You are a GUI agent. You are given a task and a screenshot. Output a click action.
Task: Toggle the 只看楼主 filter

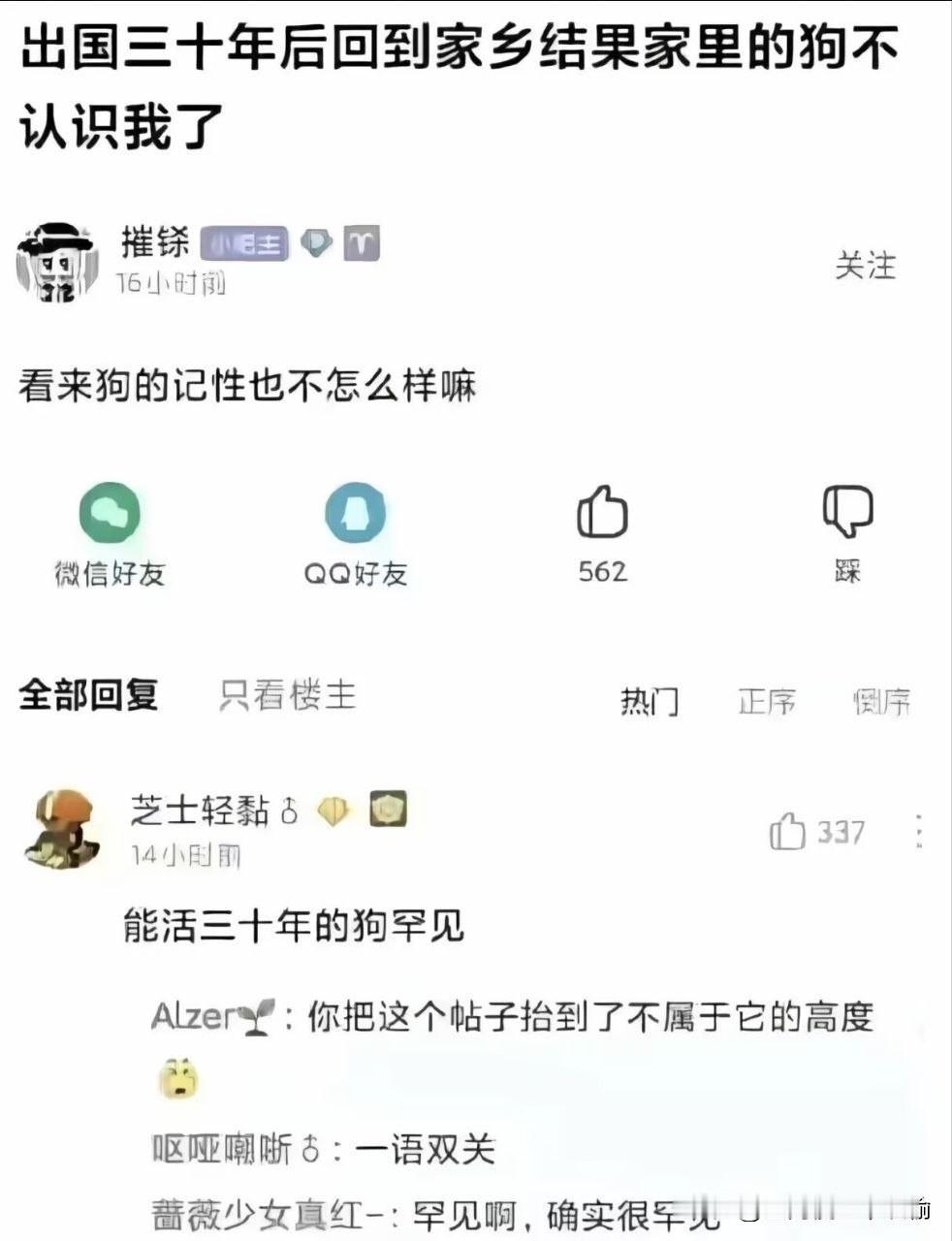point(287,696)
